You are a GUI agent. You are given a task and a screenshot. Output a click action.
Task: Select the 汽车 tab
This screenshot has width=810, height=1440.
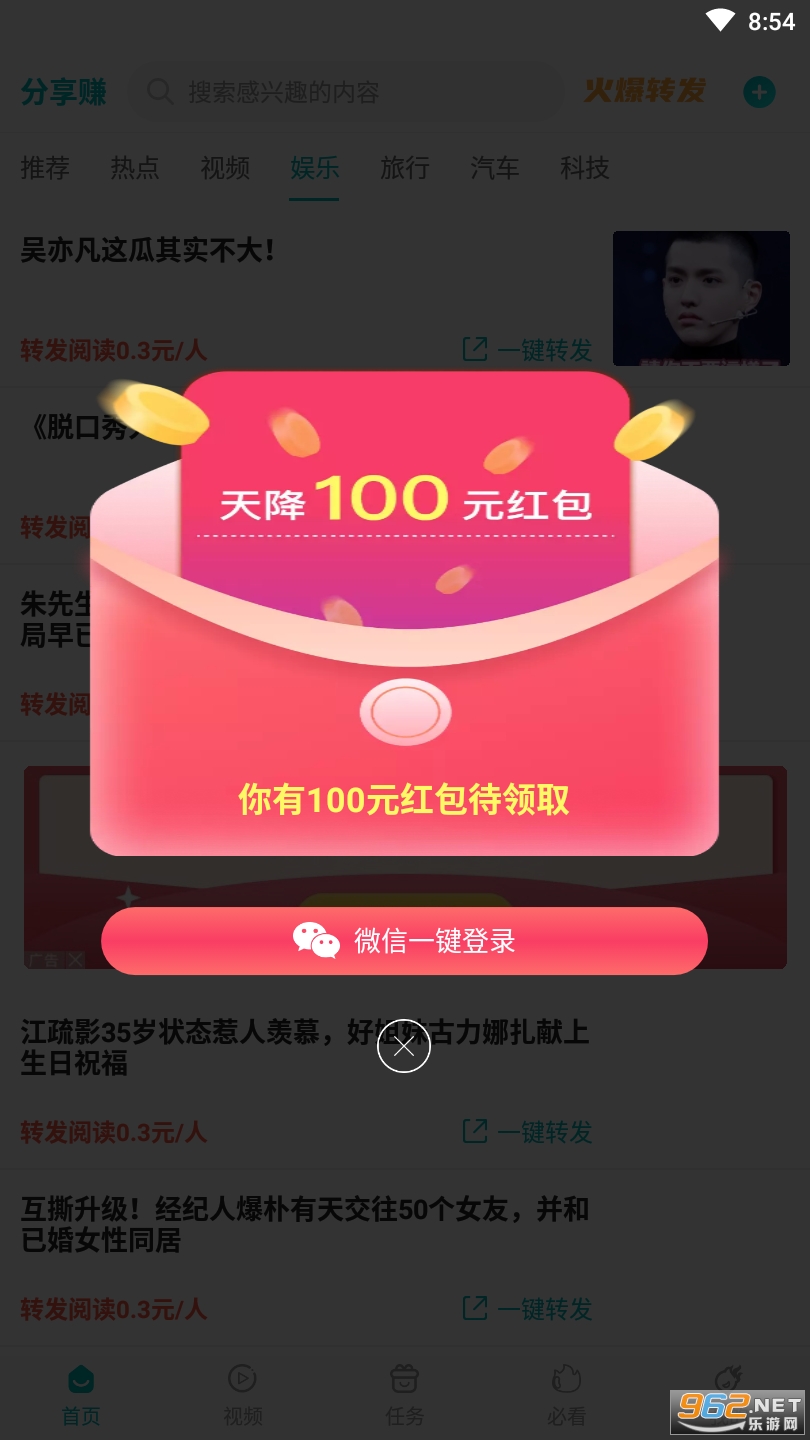[x=495, y=168]
